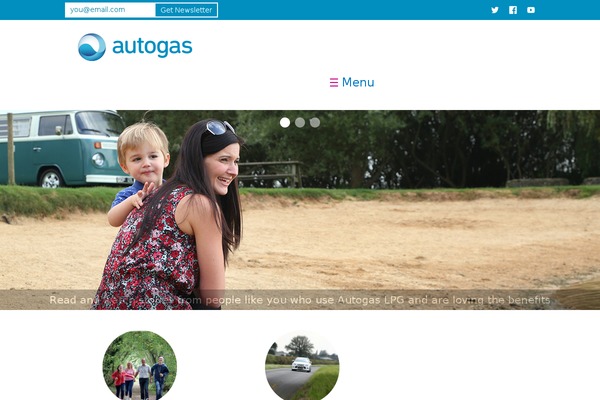
Task: Go to the Autogas home logo
Action: [135, 47]
